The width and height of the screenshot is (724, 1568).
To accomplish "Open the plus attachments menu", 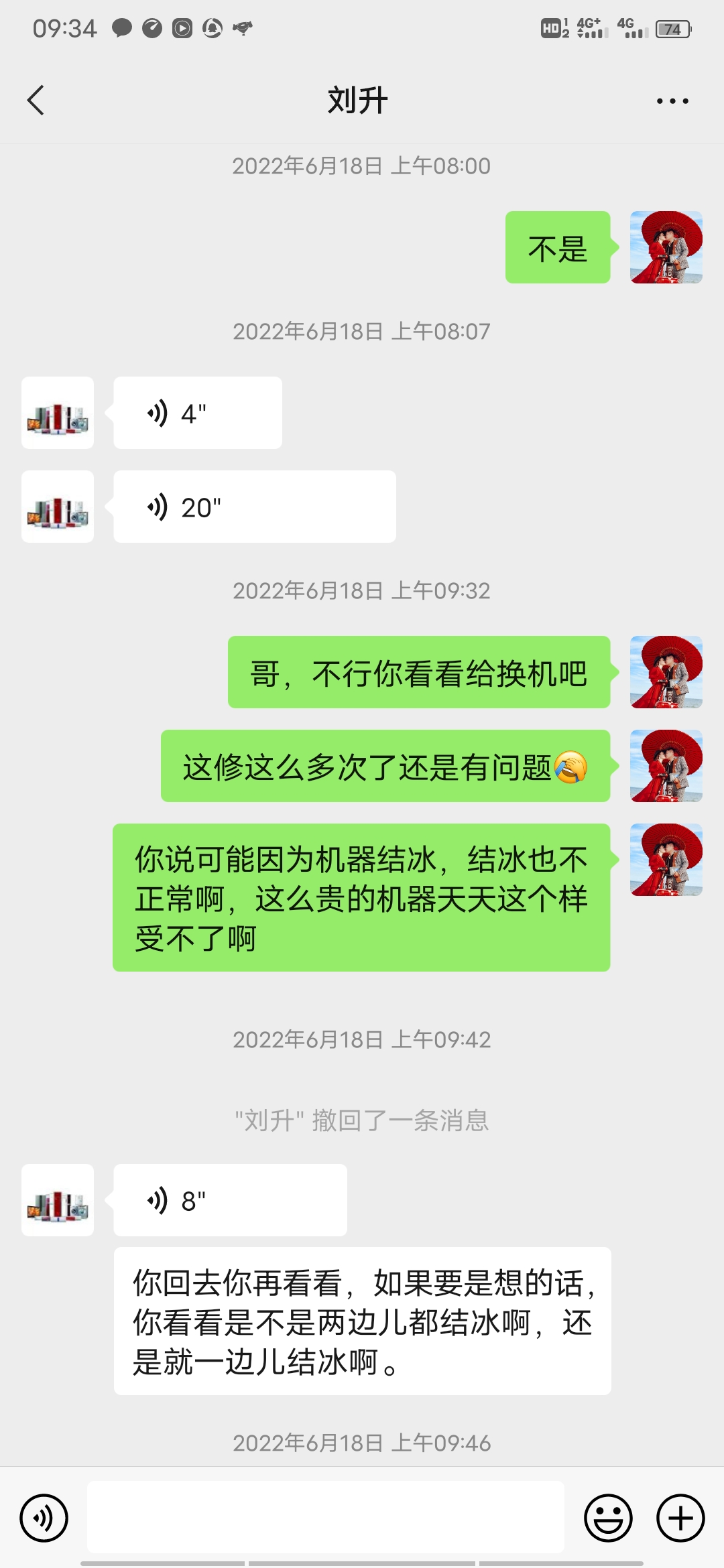I will (x=680, y=1518).
